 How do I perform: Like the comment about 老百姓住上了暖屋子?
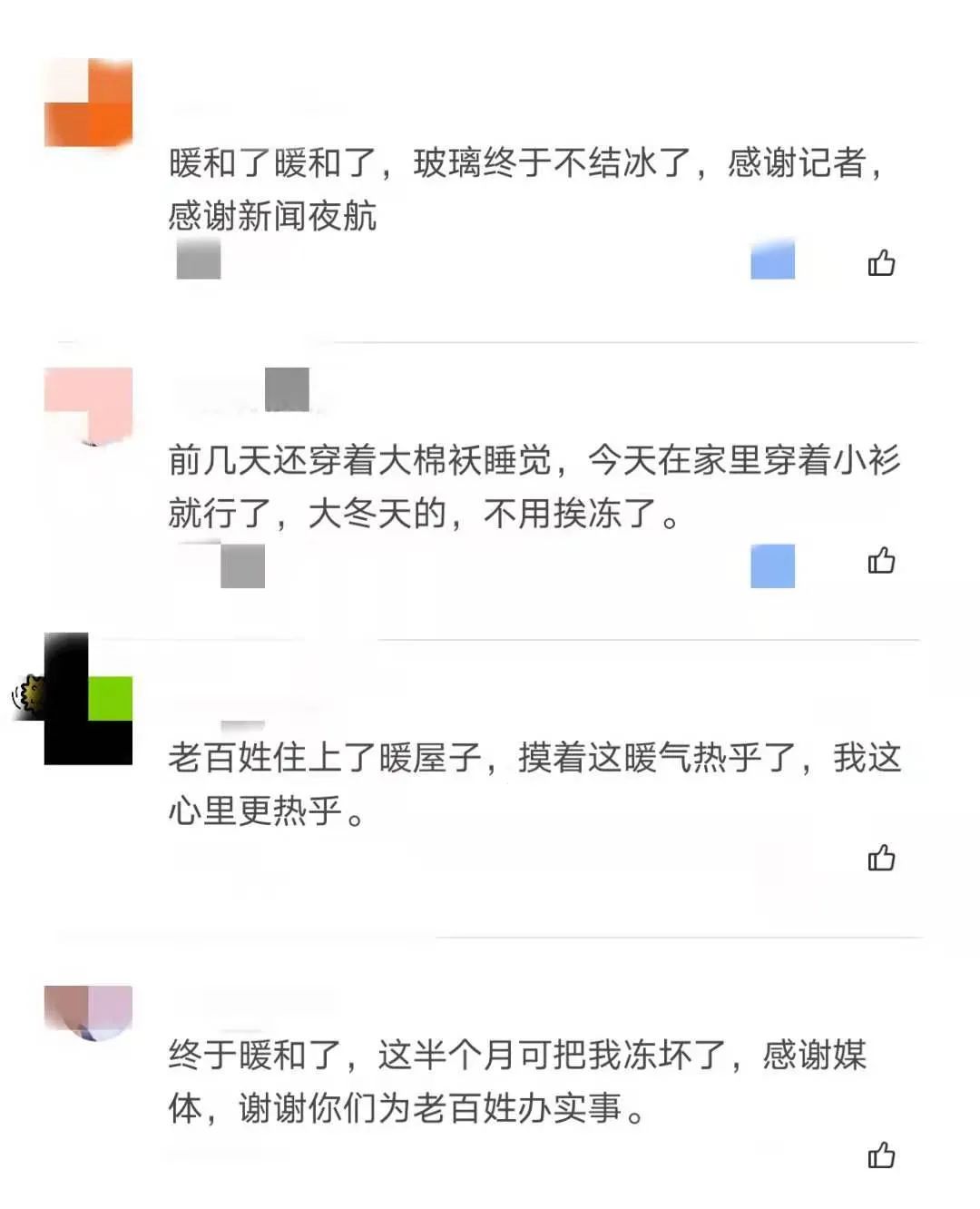coord(881,858)
